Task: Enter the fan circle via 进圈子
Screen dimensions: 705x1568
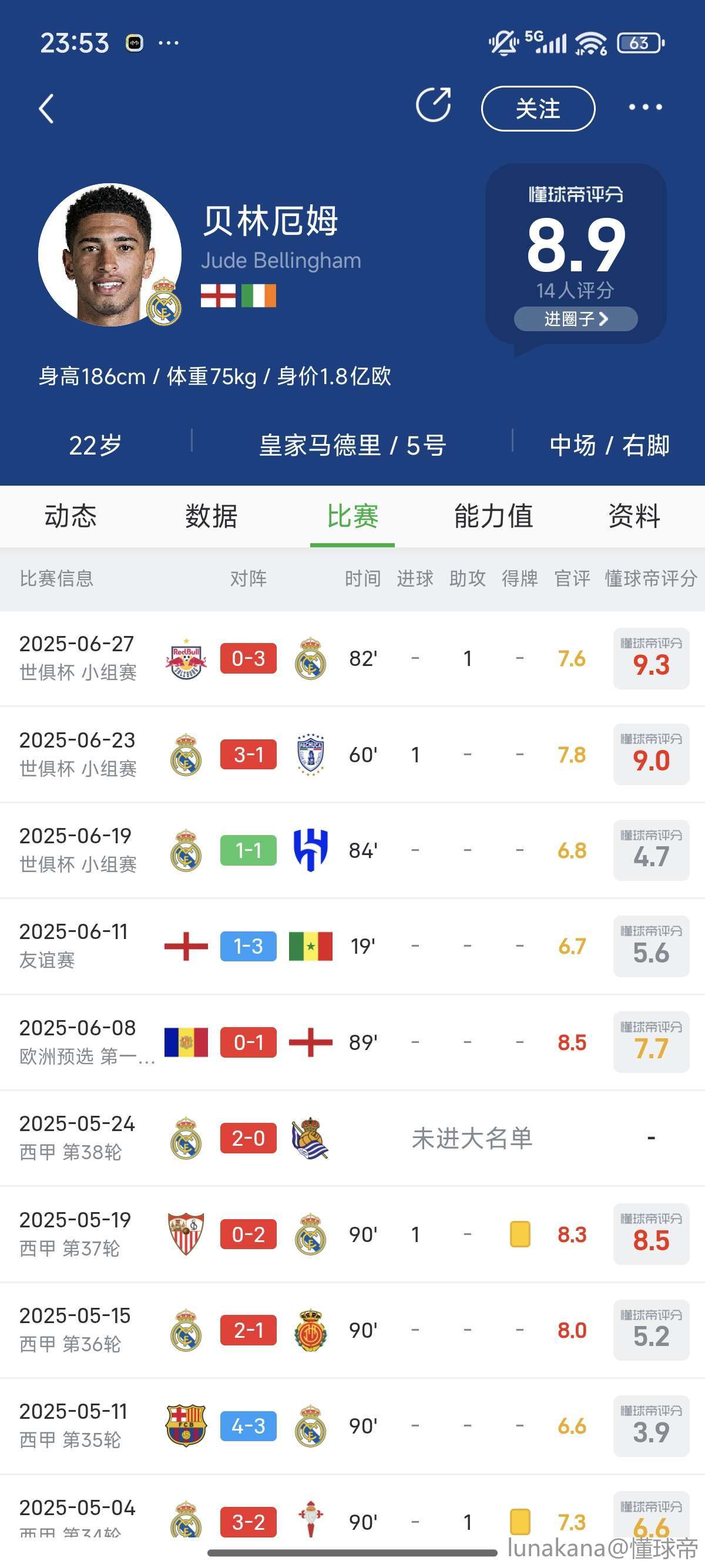Action: (576, 318)
